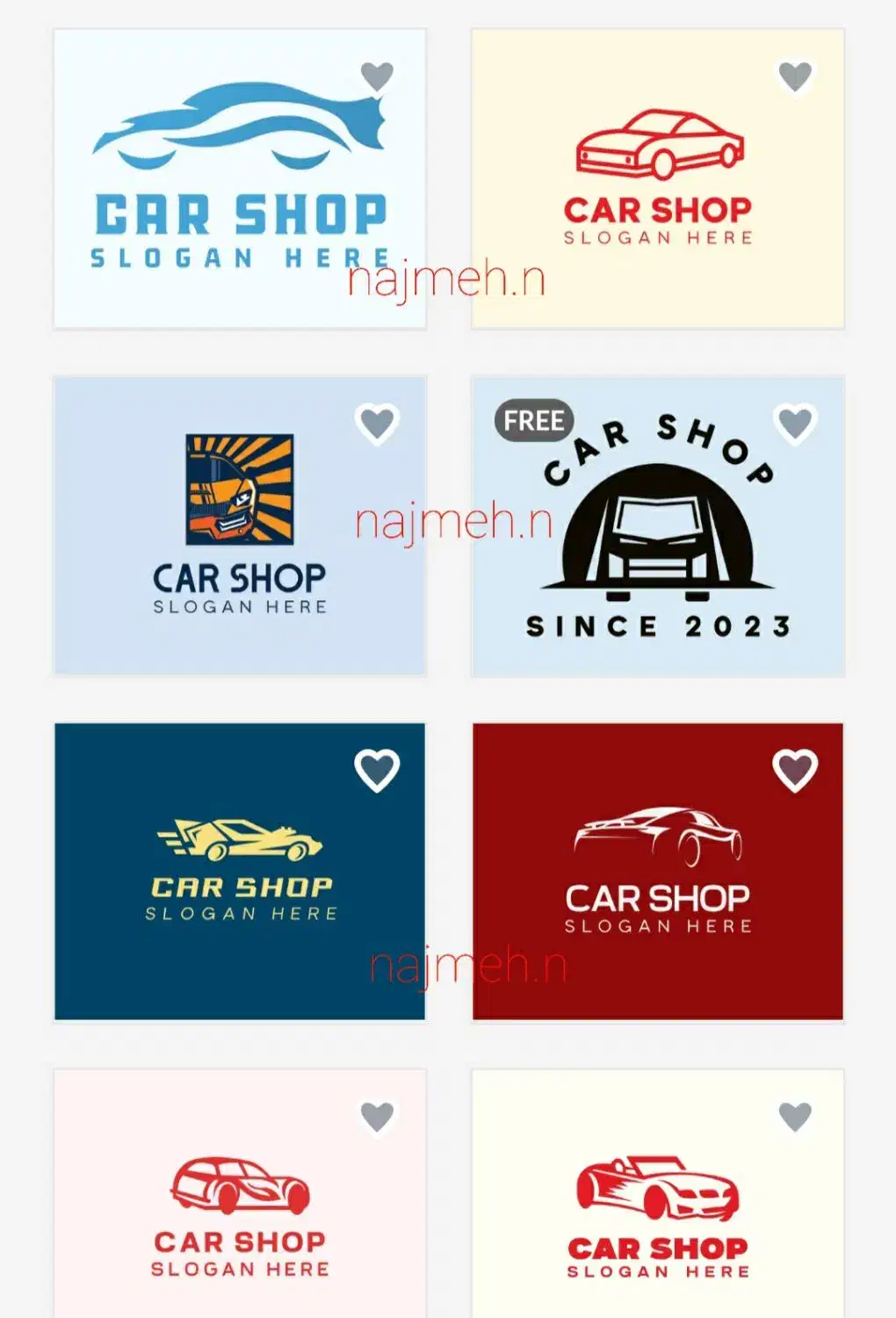The width and height of the screenshot is (896, 1318).
Task: Open the red hatchback logo on pink background
Action: 239,1213
